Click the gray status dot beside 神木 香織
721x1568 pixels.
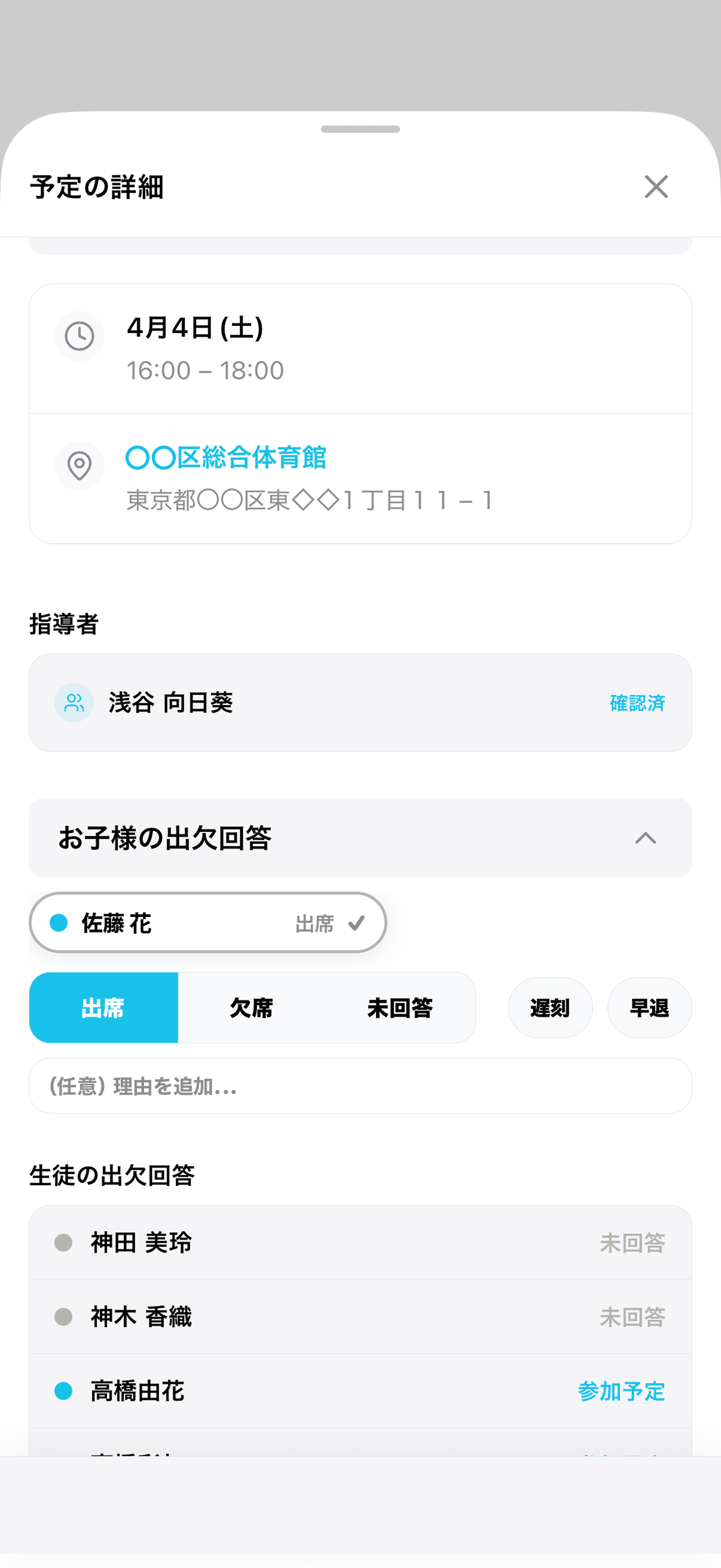tap(63, 1317)
